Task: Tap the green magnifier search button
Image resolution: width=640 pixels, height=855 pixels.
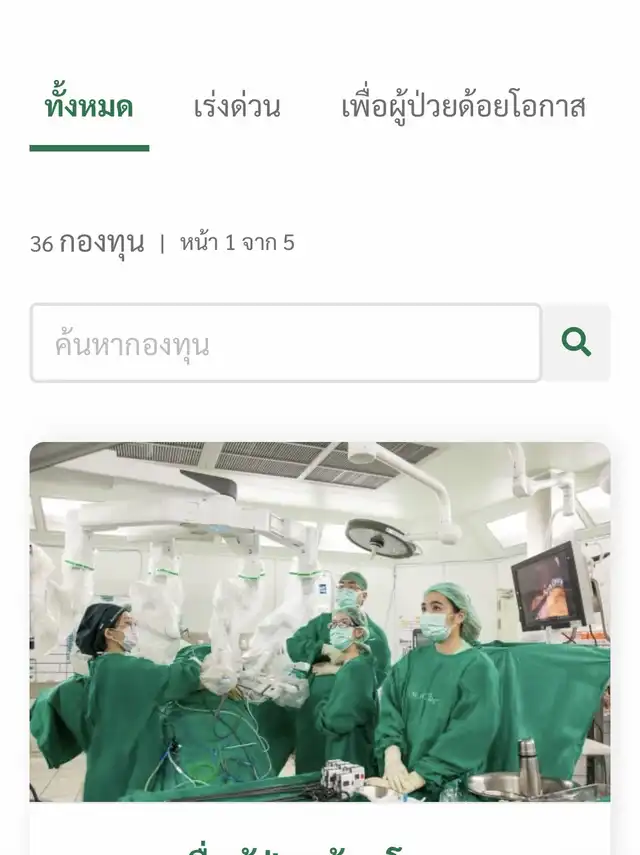Action: tap(576, 343)
